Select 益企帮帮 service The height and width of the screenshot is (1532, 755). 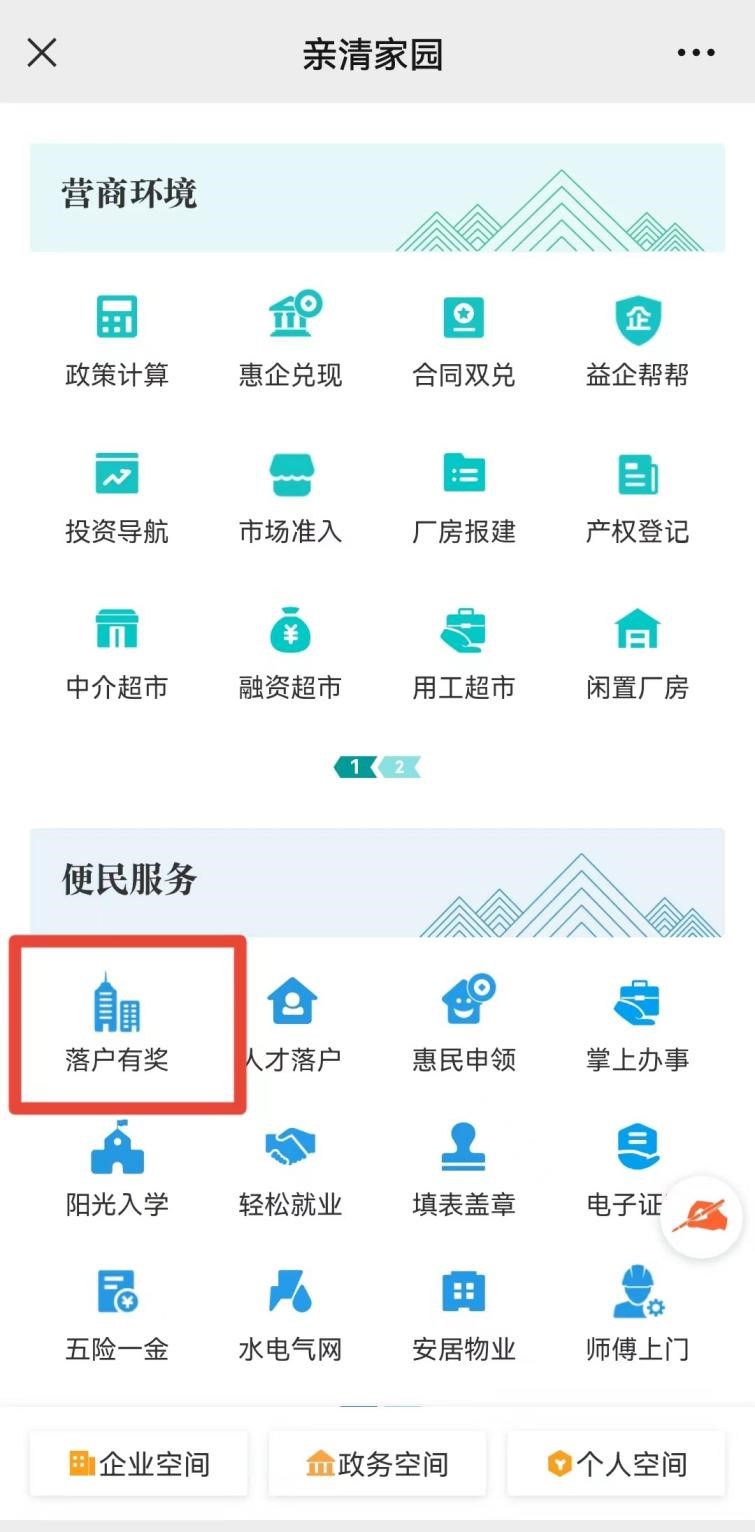pyautogui.click(x=638, y=341)
